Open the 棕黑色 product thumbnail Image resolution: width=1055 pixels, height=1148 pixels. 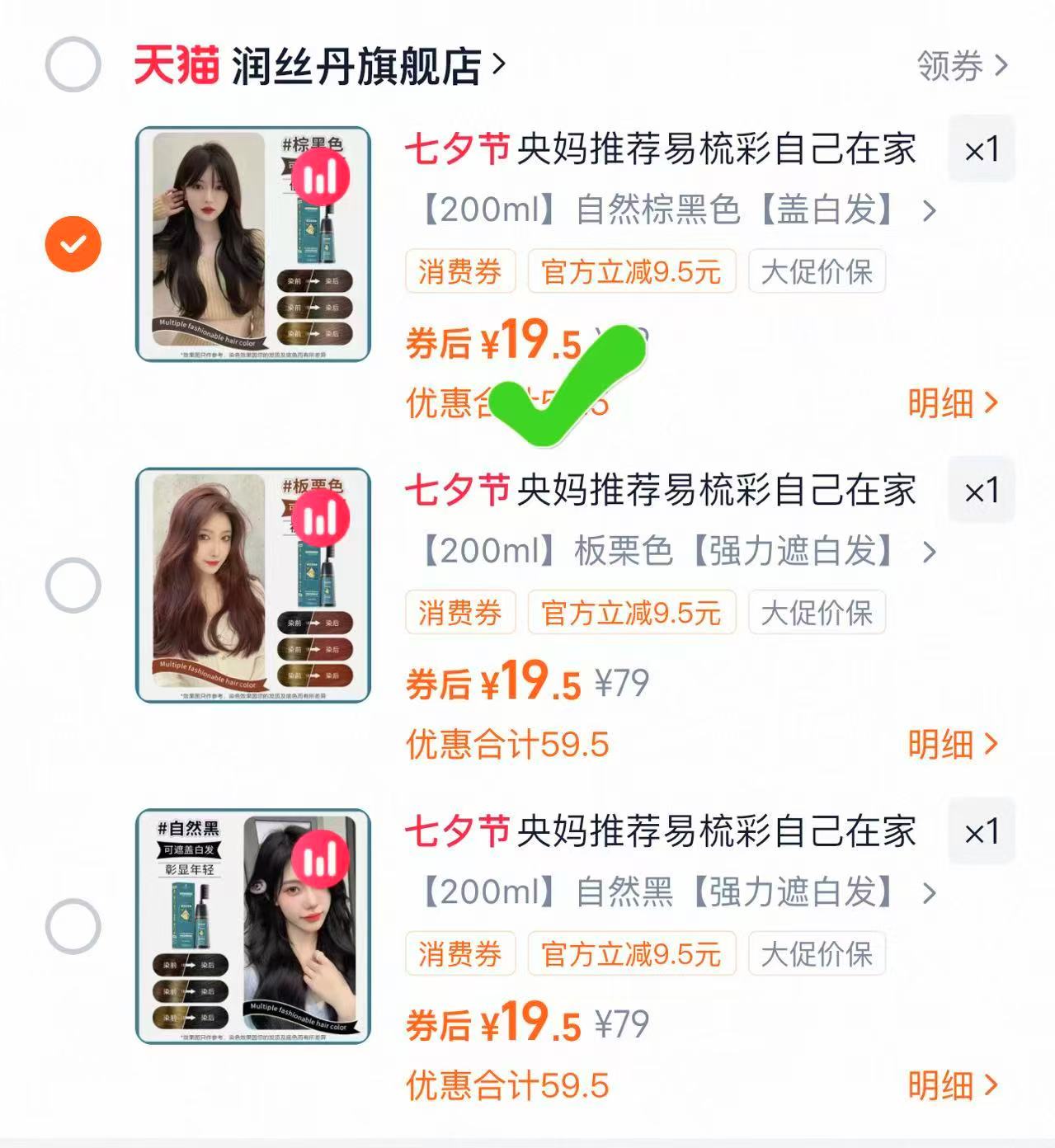[253, 244]
